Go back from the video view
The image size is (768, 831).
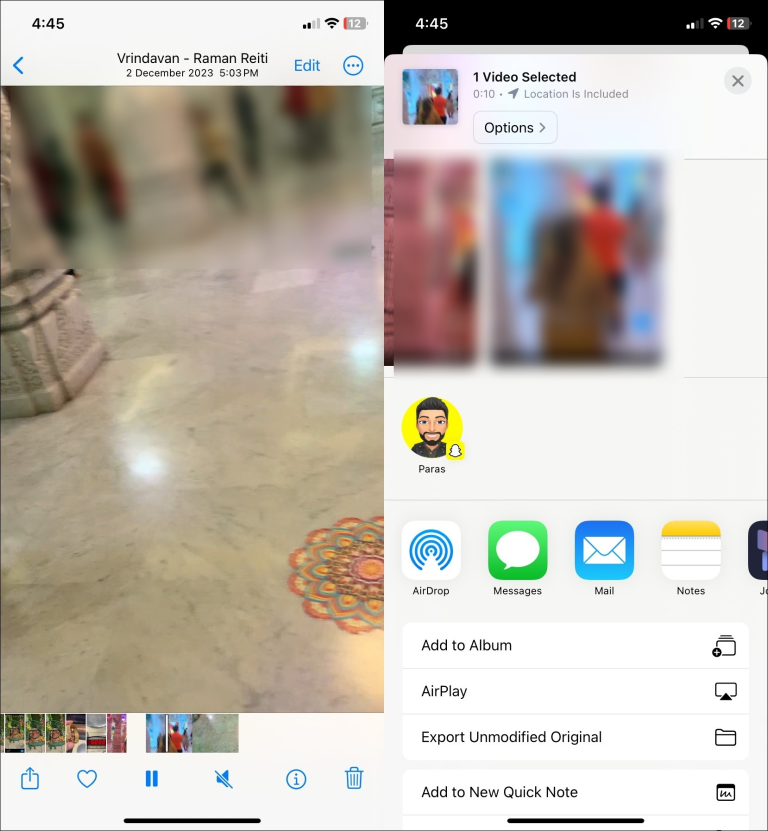[x=18, y=66]
